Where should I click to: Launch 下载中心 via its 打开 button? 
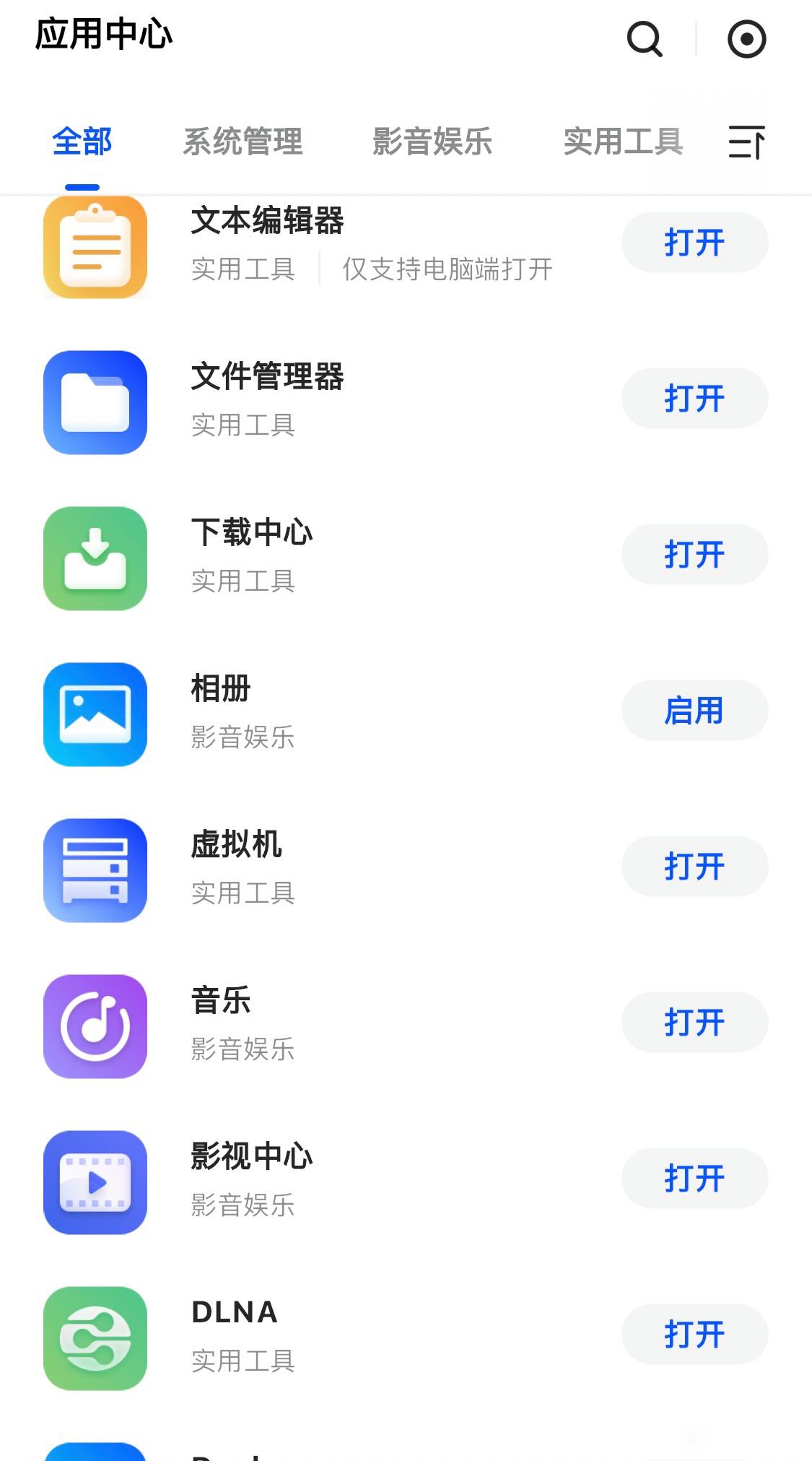coord(694,555)
